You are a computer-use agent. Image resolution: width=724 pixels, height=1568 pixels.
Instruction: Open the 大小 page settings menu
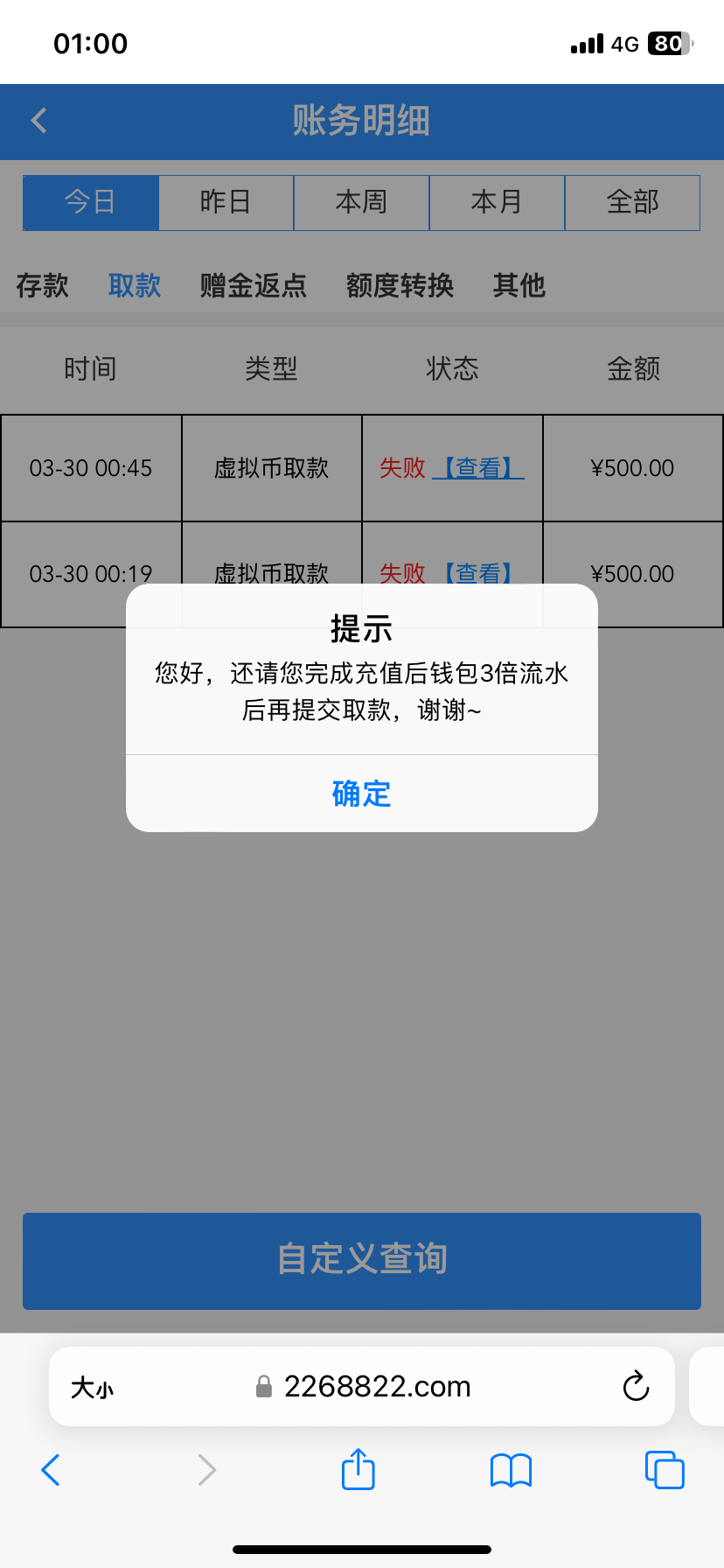coord(92,1387)
